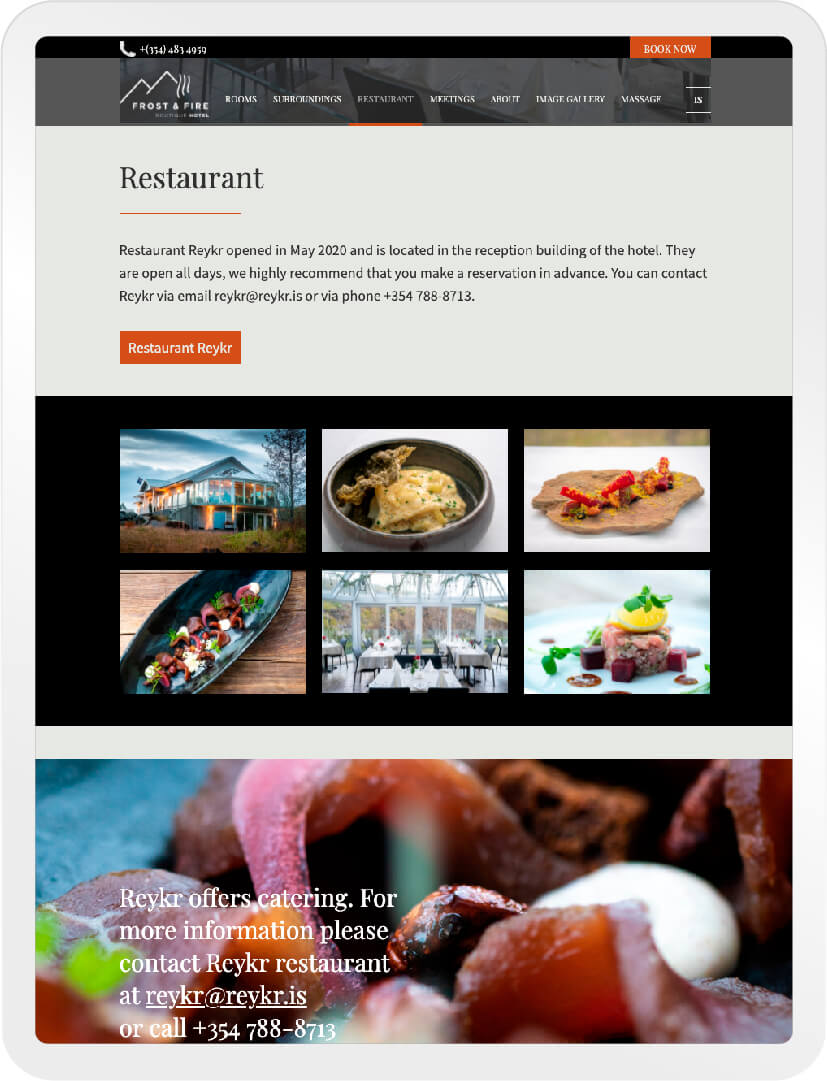The height and width of the screenshot is (1081, 827).
Task: Open the Surroundings page
Action: pyautogui.click(x=307, y=100)
